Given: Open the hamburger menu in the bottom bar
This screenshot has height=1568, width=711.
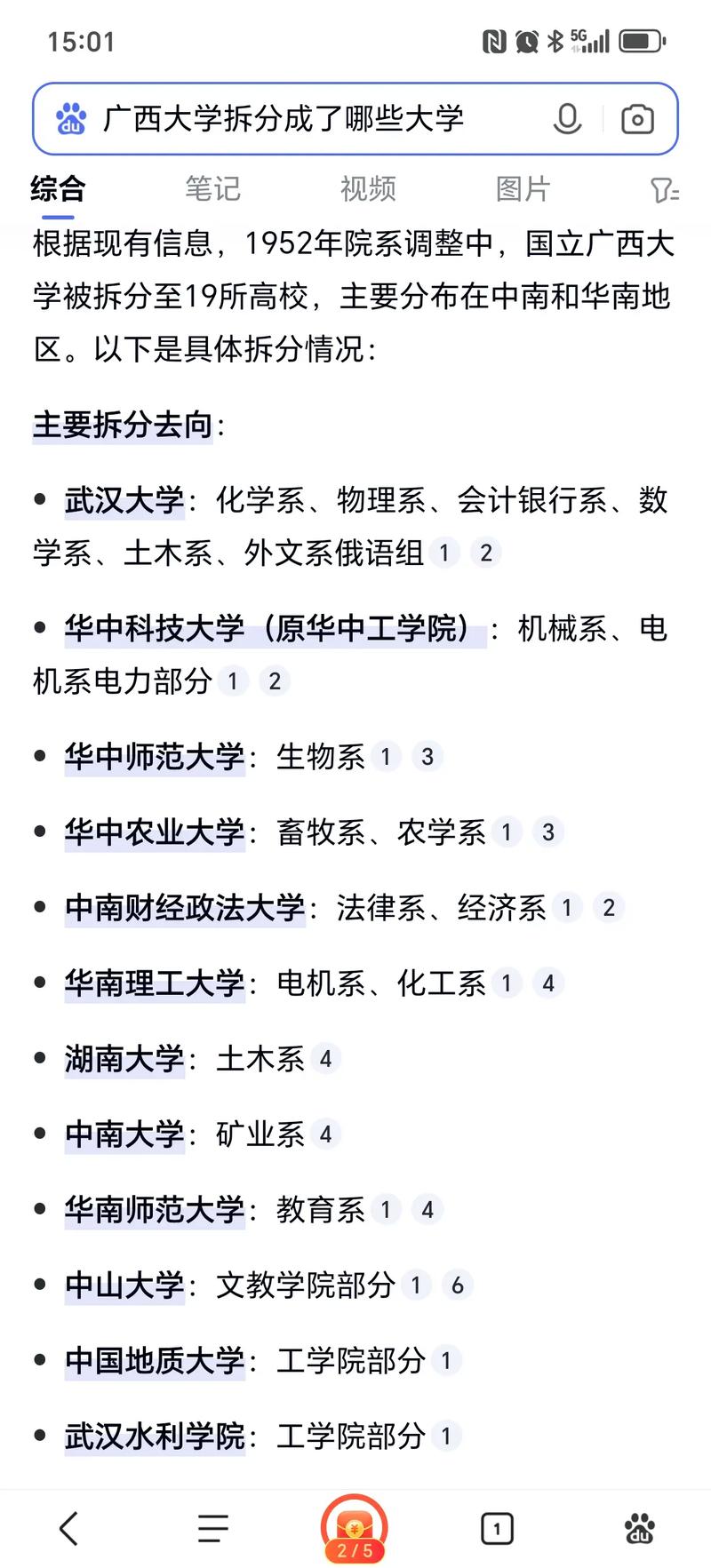Looking at the screenshot, I should tap(212, 1528).
